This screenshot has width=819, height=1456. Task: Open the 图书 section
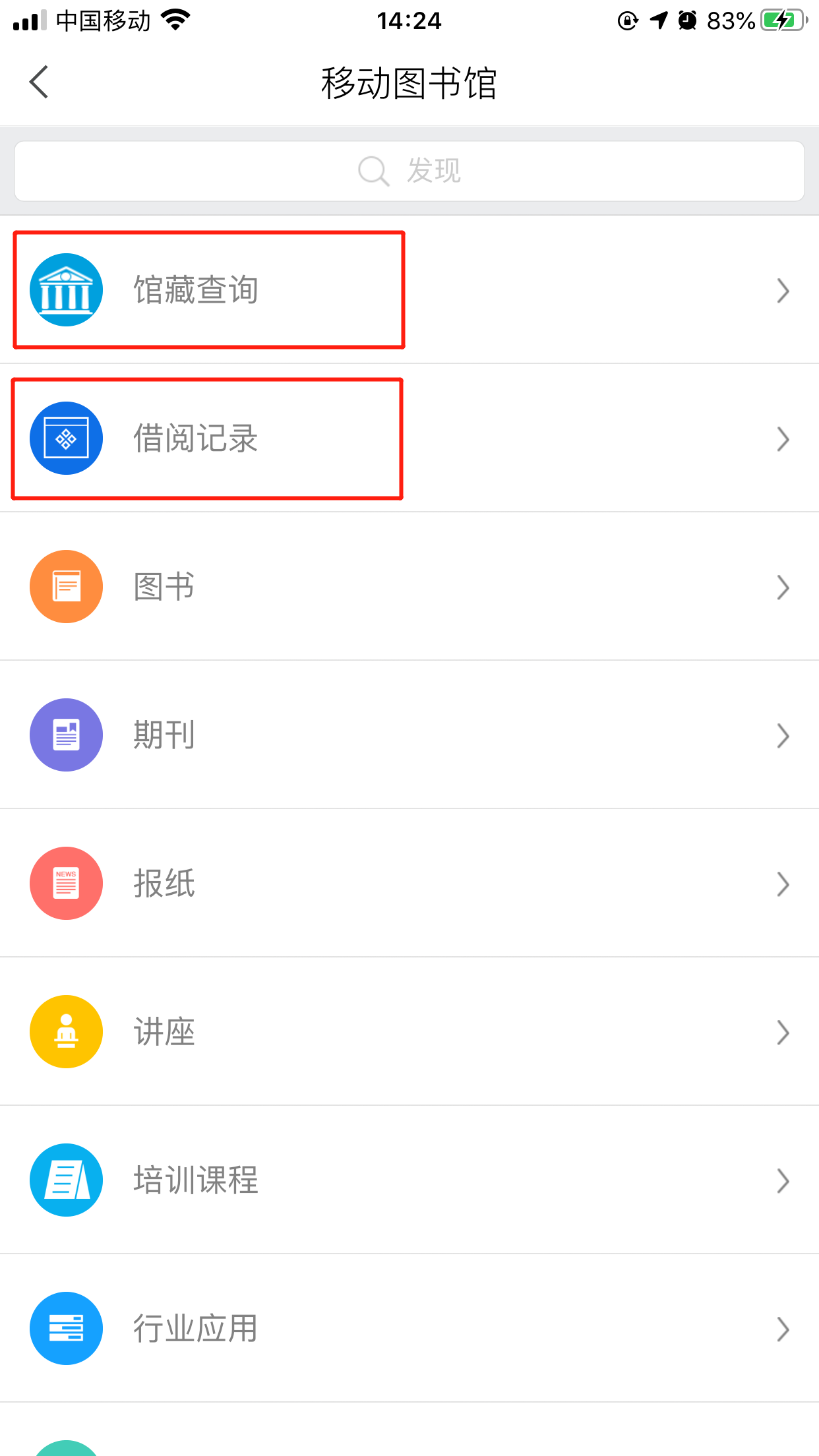point(409,587)
